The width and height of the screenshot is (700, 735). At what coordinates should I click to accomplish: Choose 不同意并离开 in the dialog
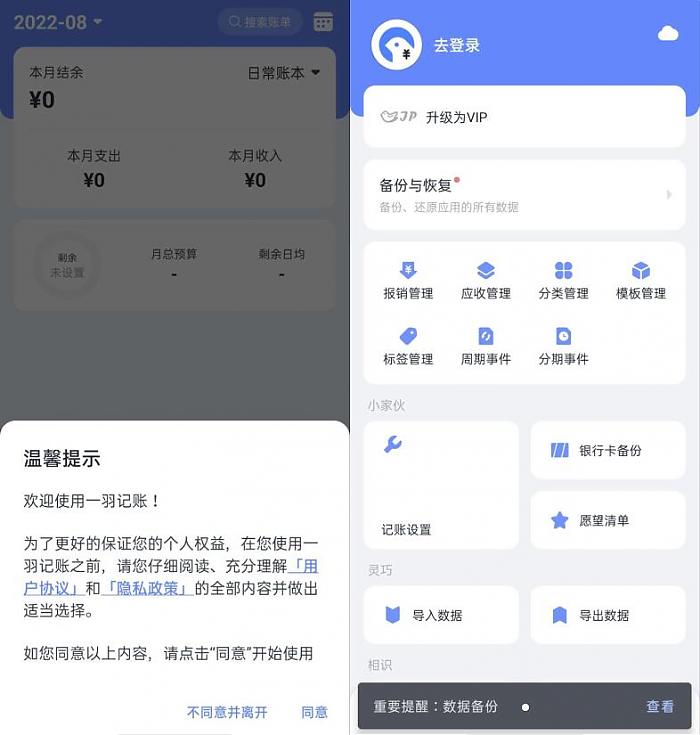point(227,712)
